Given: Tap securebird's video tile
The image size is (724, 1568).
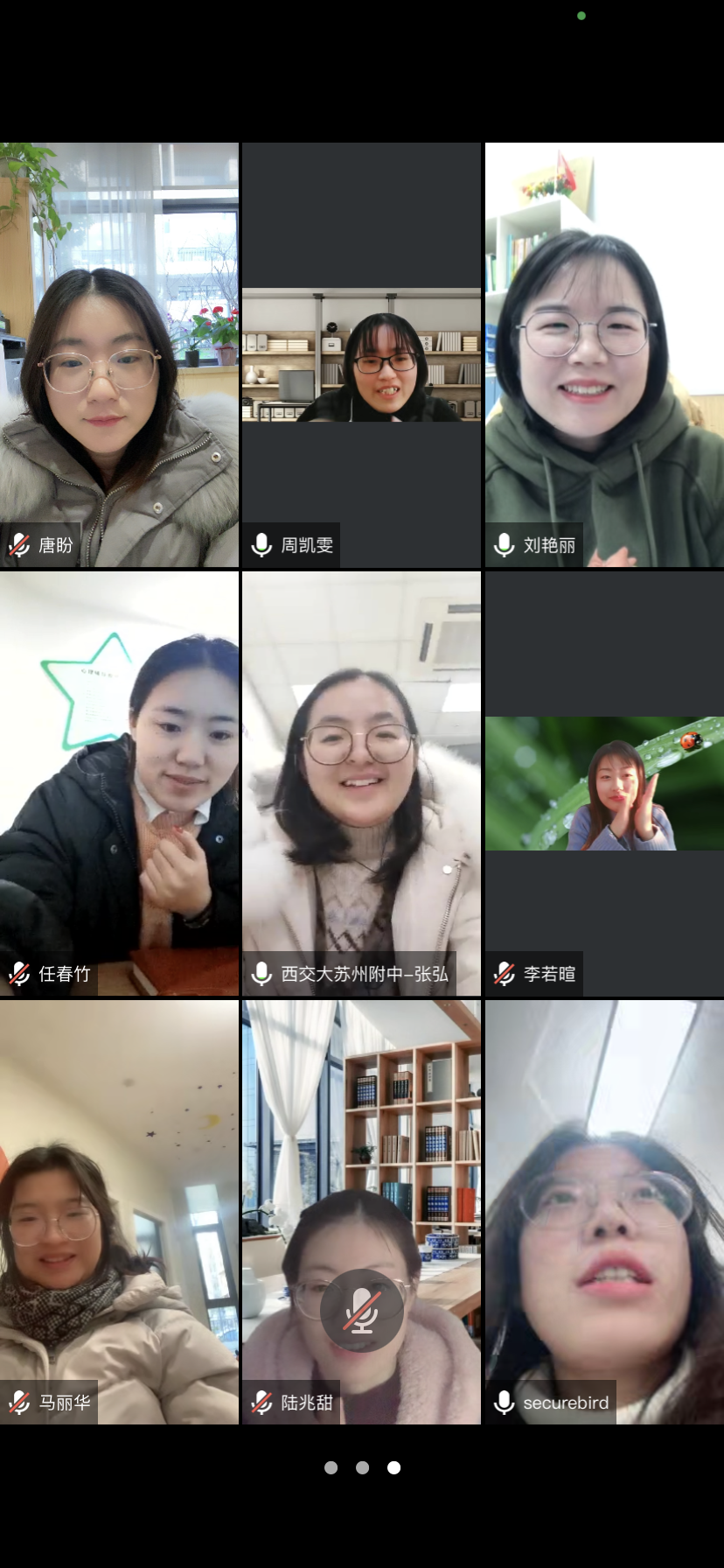Looking at the screenshot, I should 604,1212.
